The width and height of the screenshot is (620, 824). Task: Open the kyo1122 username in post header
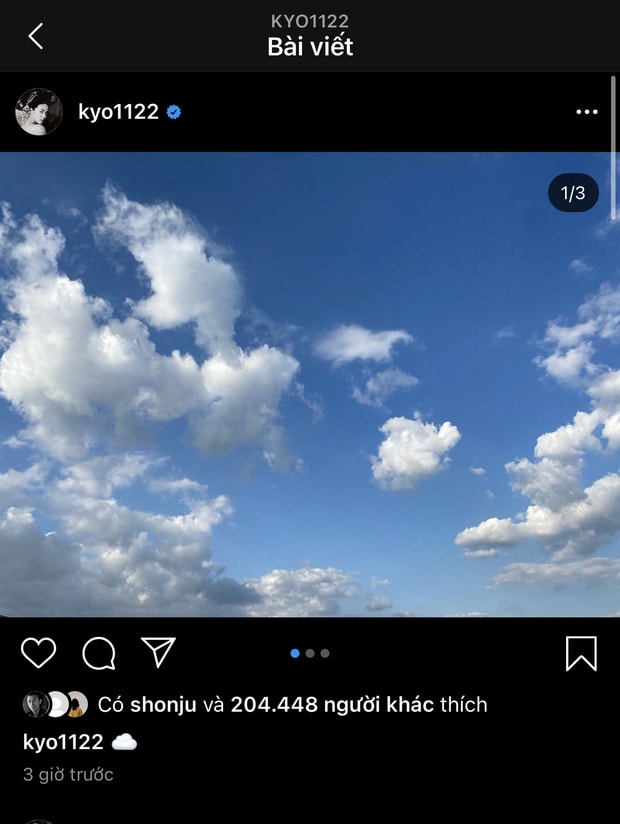coord(118,112)
